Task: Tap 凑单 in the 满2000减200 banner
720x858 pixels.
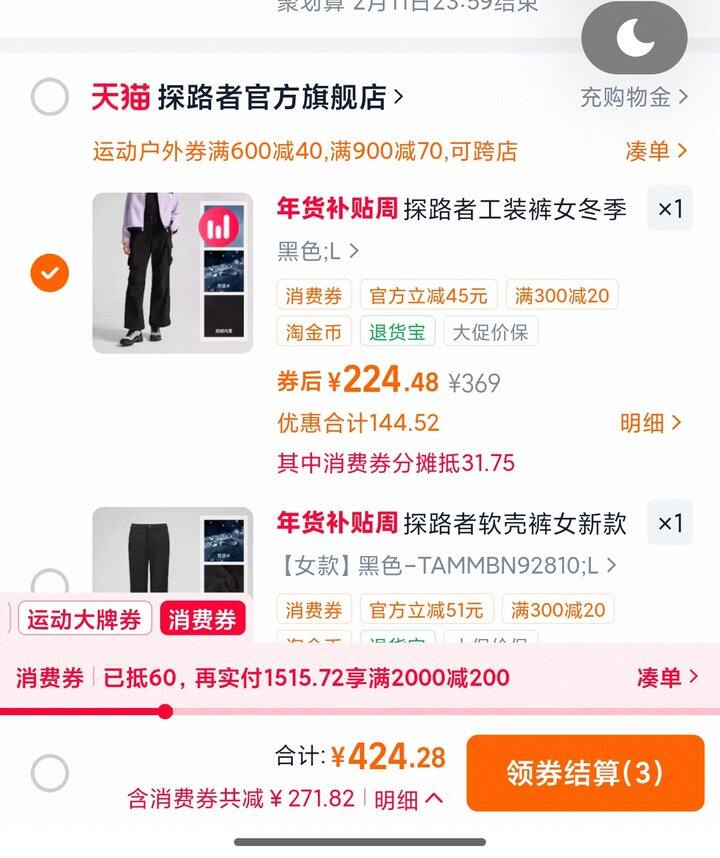Action: point(666,677)
